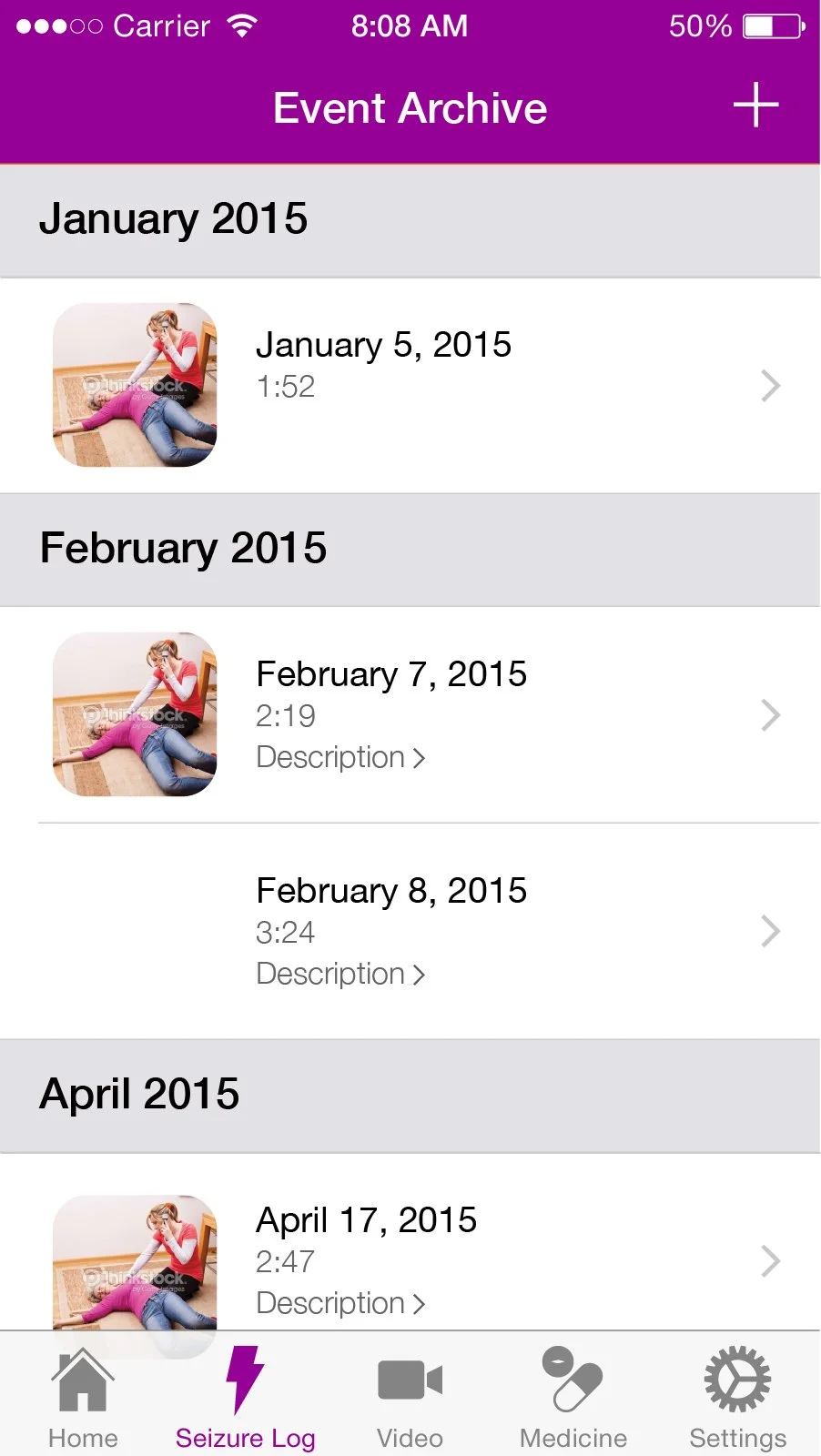Image resolution: width=821 pixels, height=1456 pixels.
Task: Tap the thumbnail for January 5, 2015
Action: click(135, 385)
